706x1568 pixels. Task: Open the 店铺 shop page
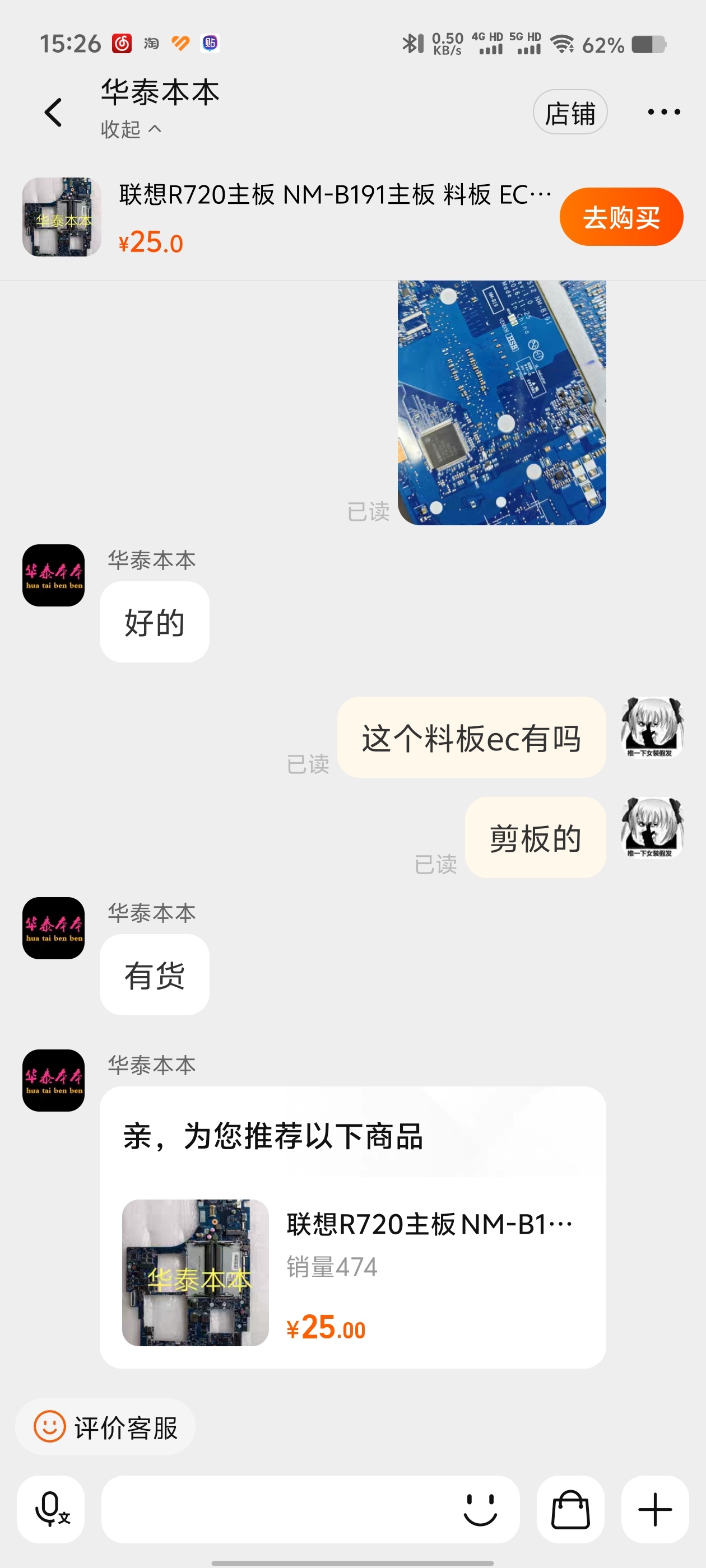(x=569, y=113)
